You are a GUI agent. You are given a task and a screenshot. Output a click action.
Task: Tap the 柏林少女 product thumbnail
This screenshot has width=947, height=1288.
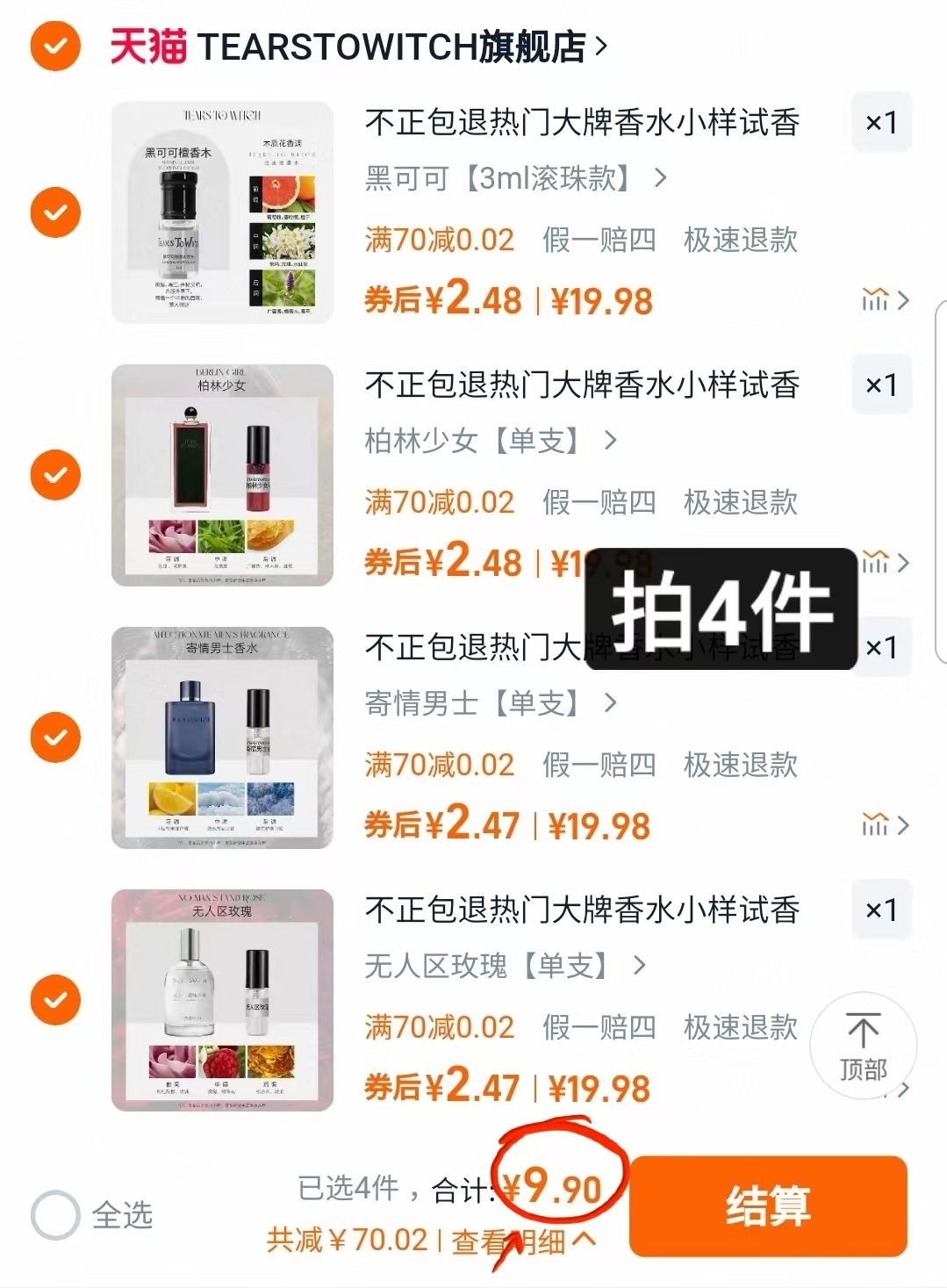coord(221,474)
